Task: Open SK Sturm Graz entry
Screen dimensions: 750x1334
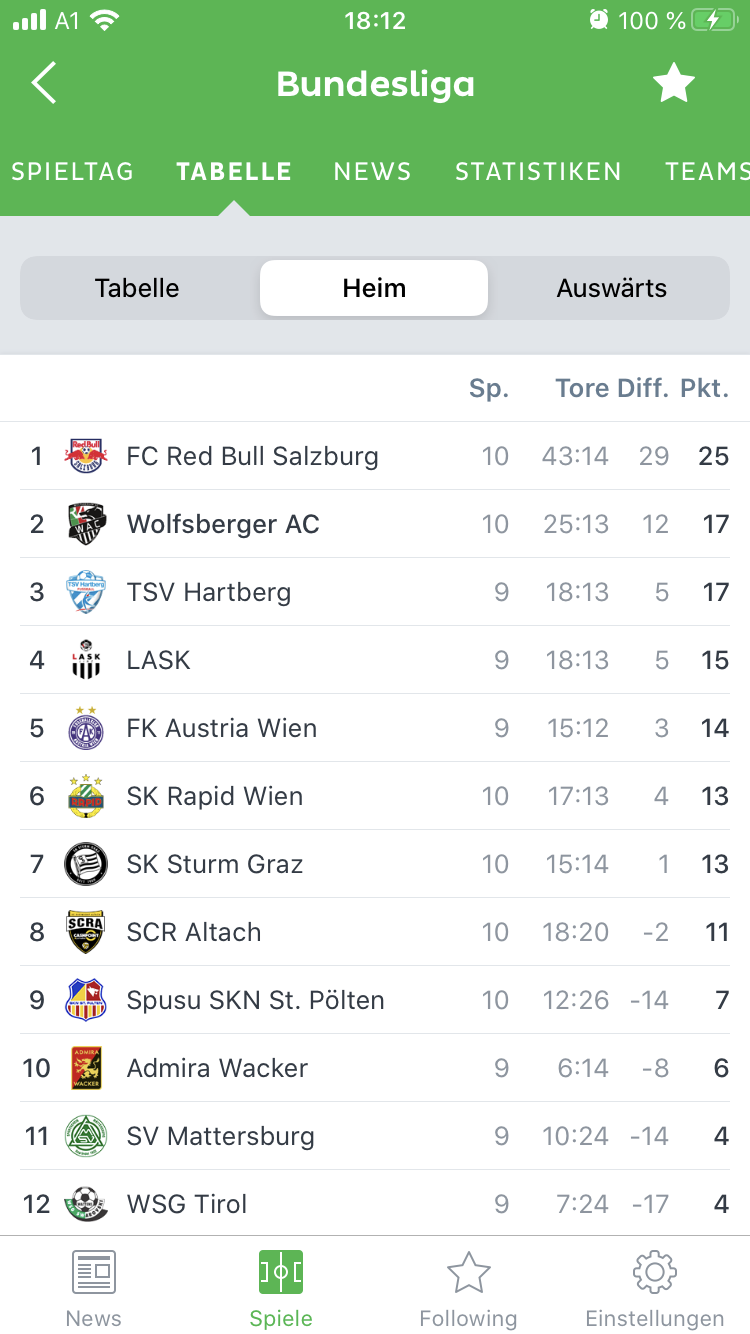Action: click(x=375, y=864)
